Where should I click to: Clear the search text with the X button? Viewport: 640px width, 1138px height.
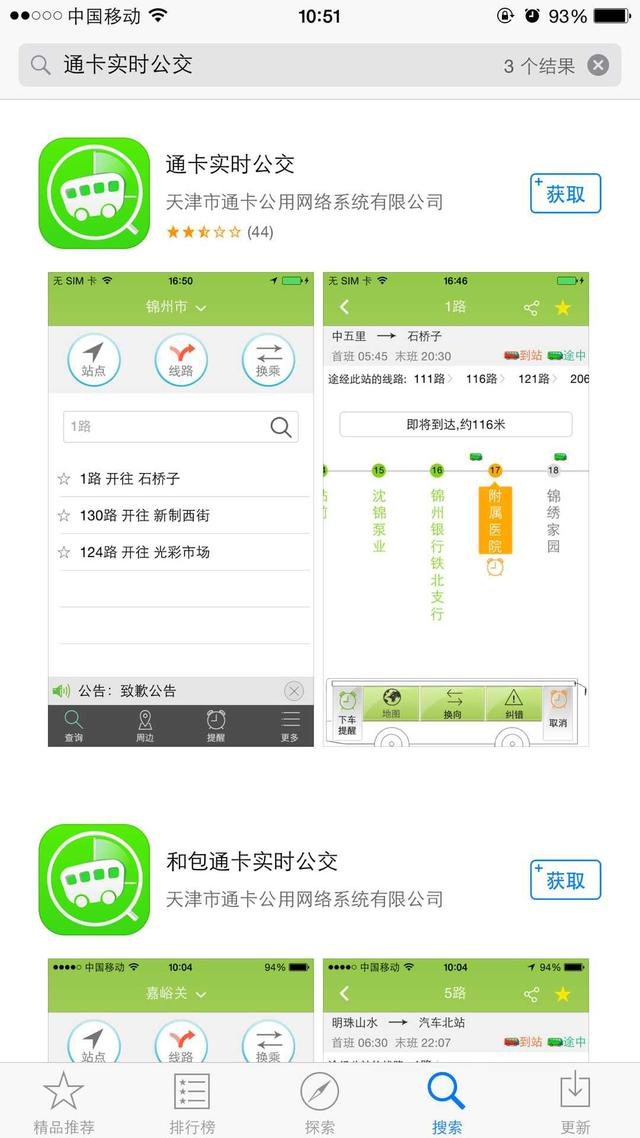click(597, 66)
